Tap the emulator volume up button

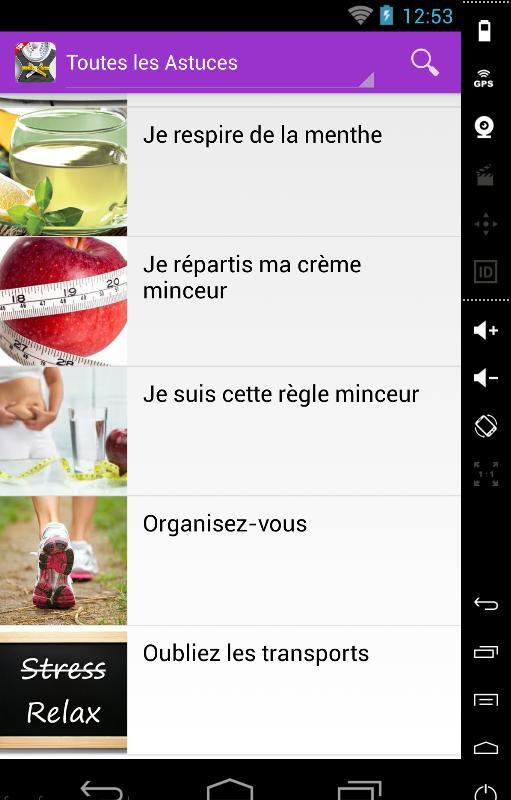click(x=485, y=331)
